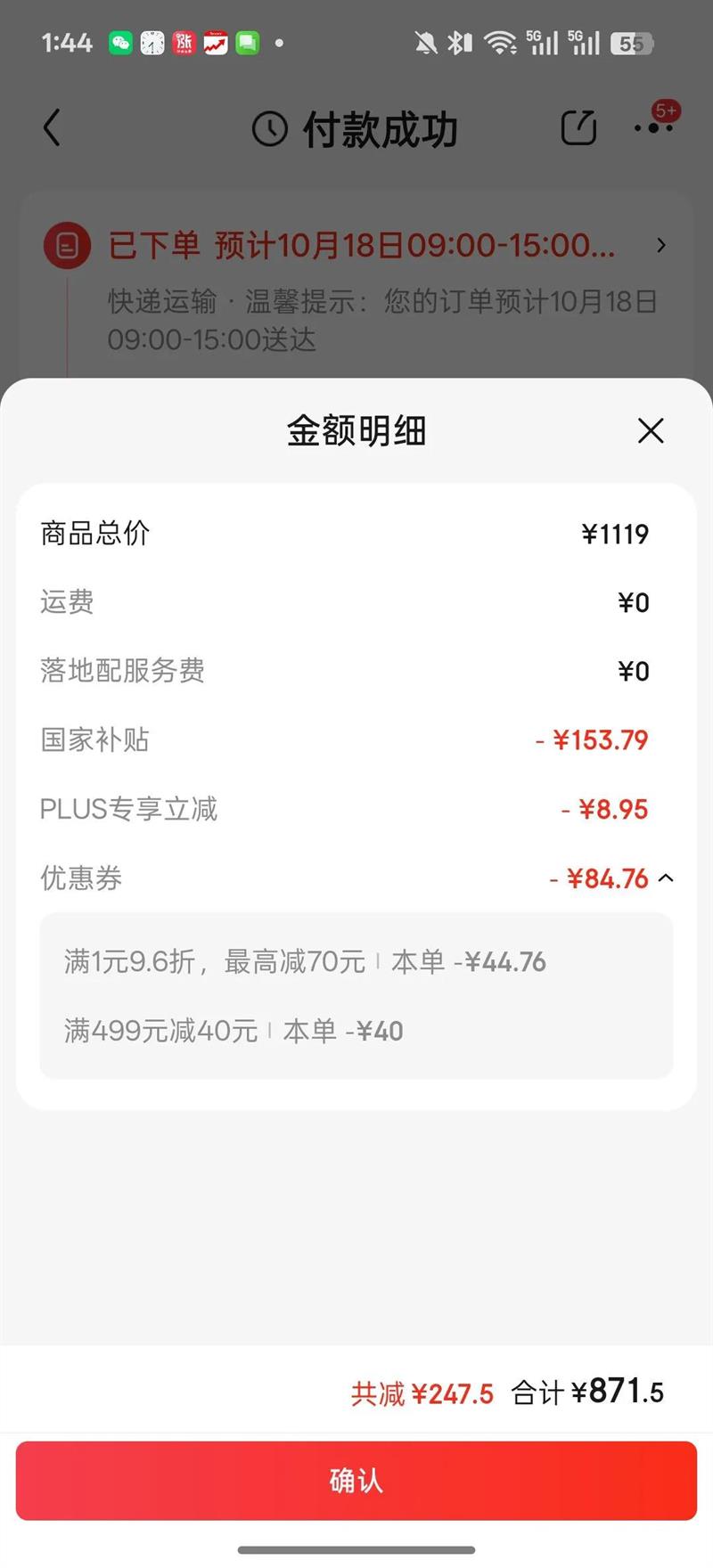The height and width of the screenshot is (1568, 713).
Task: Open the three-dot more menu
Action: pos(653,128)
